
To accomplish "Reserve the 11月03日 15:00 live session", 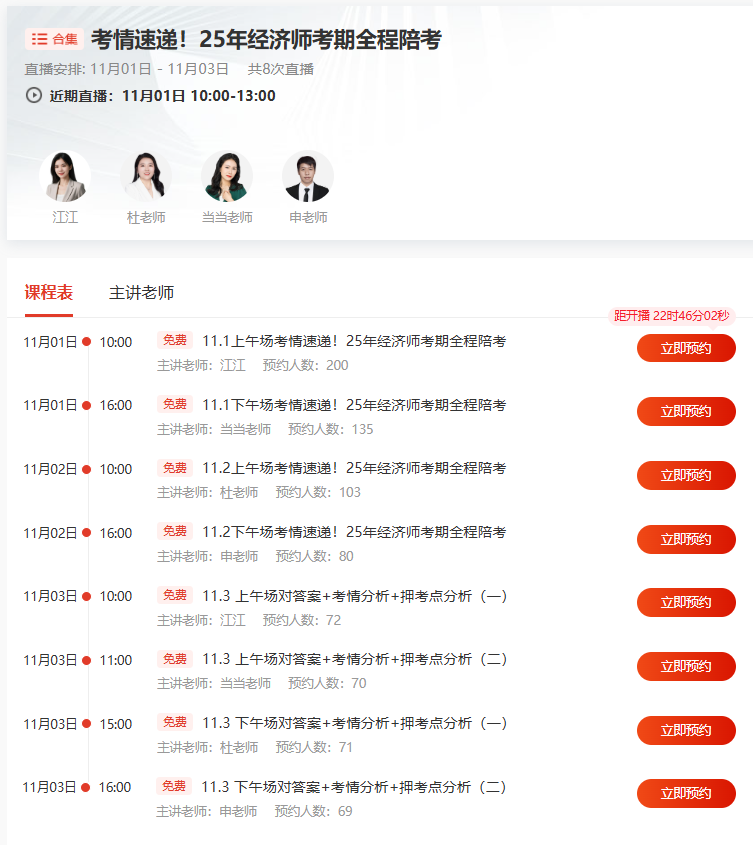I will point(686,730).
